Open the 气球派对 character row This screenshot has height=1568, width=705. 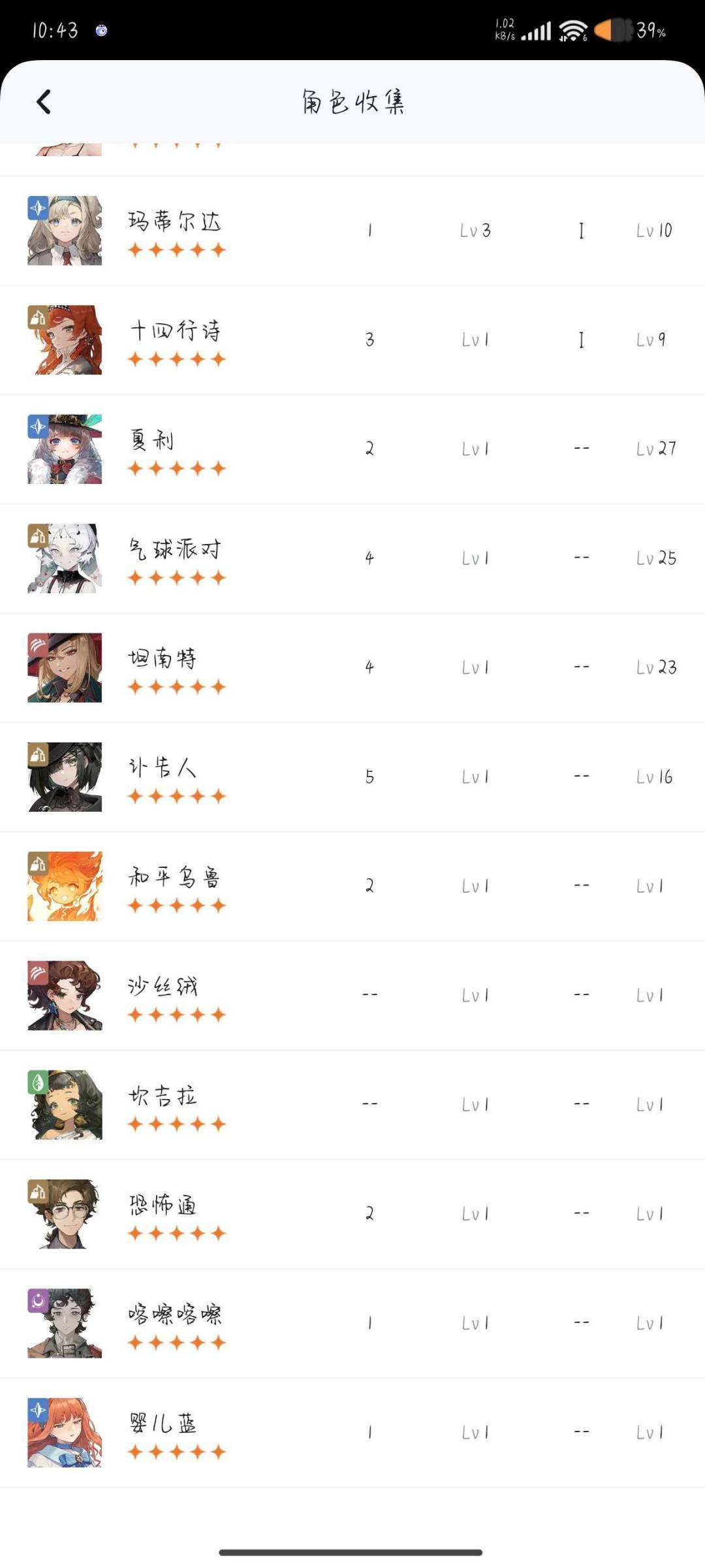tap(352, 558)
